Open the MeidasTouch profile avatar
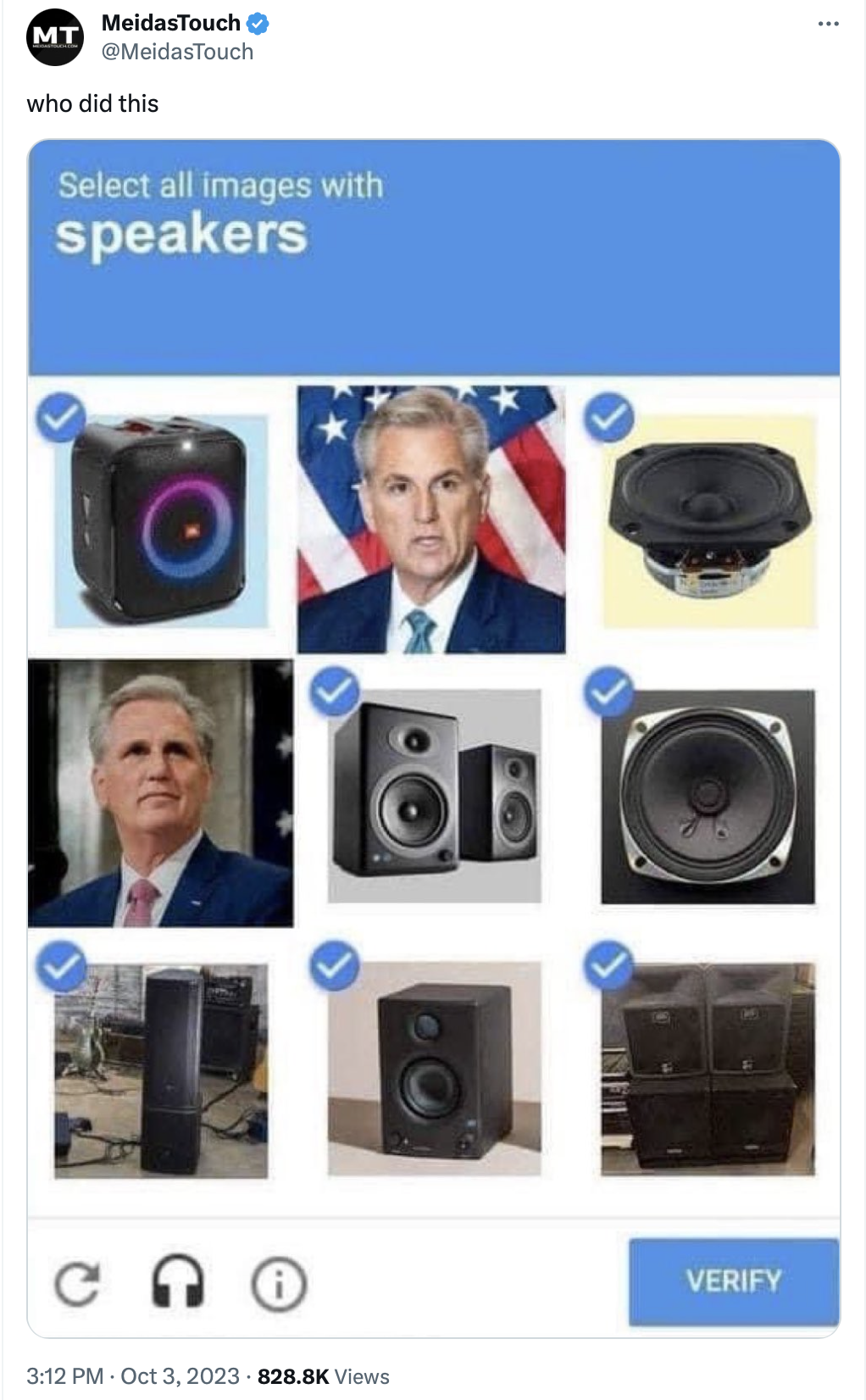Image resolution: width=866 pixels, height=1400 pixels. pos(55,37)
